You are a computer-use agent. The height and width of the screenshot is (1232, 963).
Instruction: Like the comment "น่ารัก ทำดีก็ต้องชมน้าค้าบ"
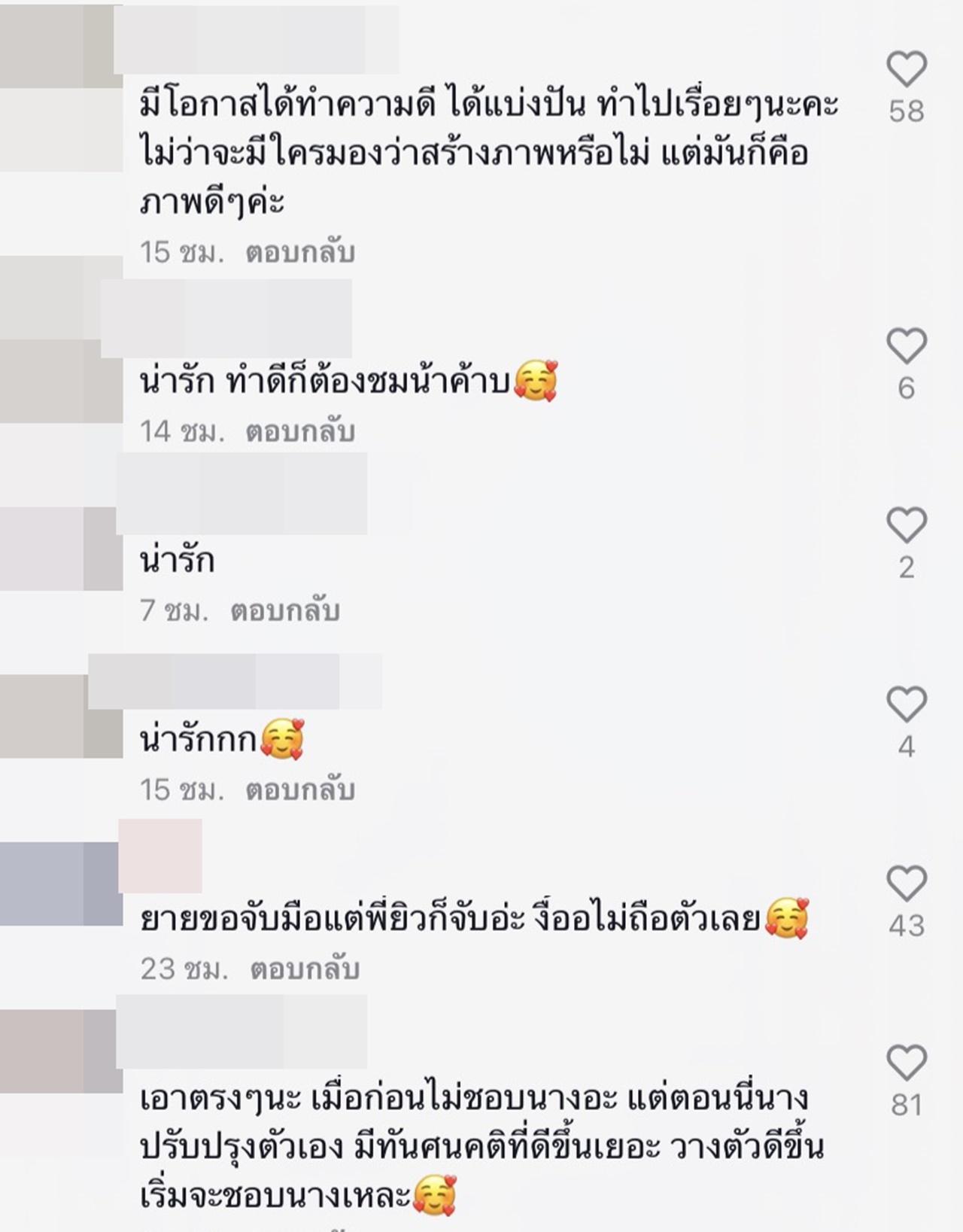point(906,347)
